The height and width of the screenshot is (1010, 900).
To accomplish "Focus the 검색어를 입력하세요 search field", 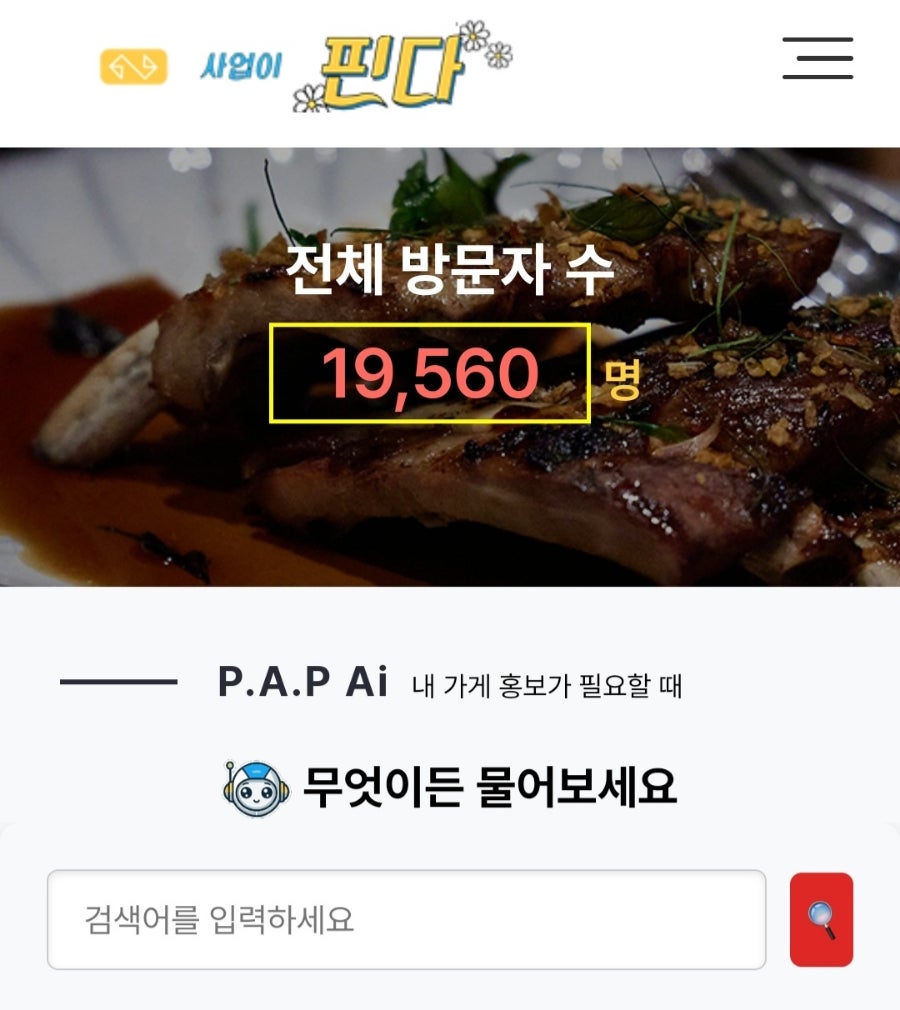I will [x=406, y=919].
